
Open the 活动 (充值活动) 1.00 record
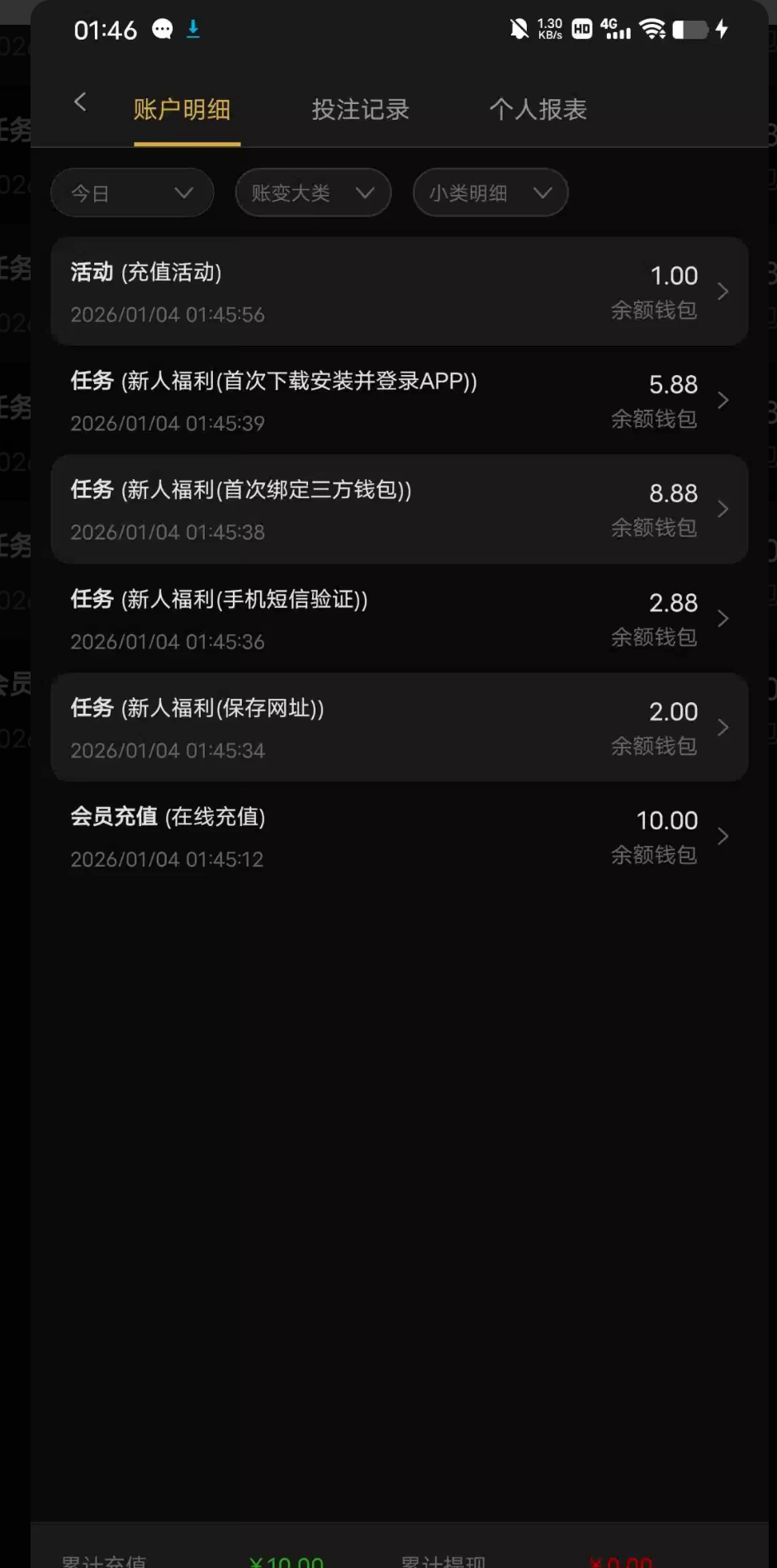tap(400, 292)
